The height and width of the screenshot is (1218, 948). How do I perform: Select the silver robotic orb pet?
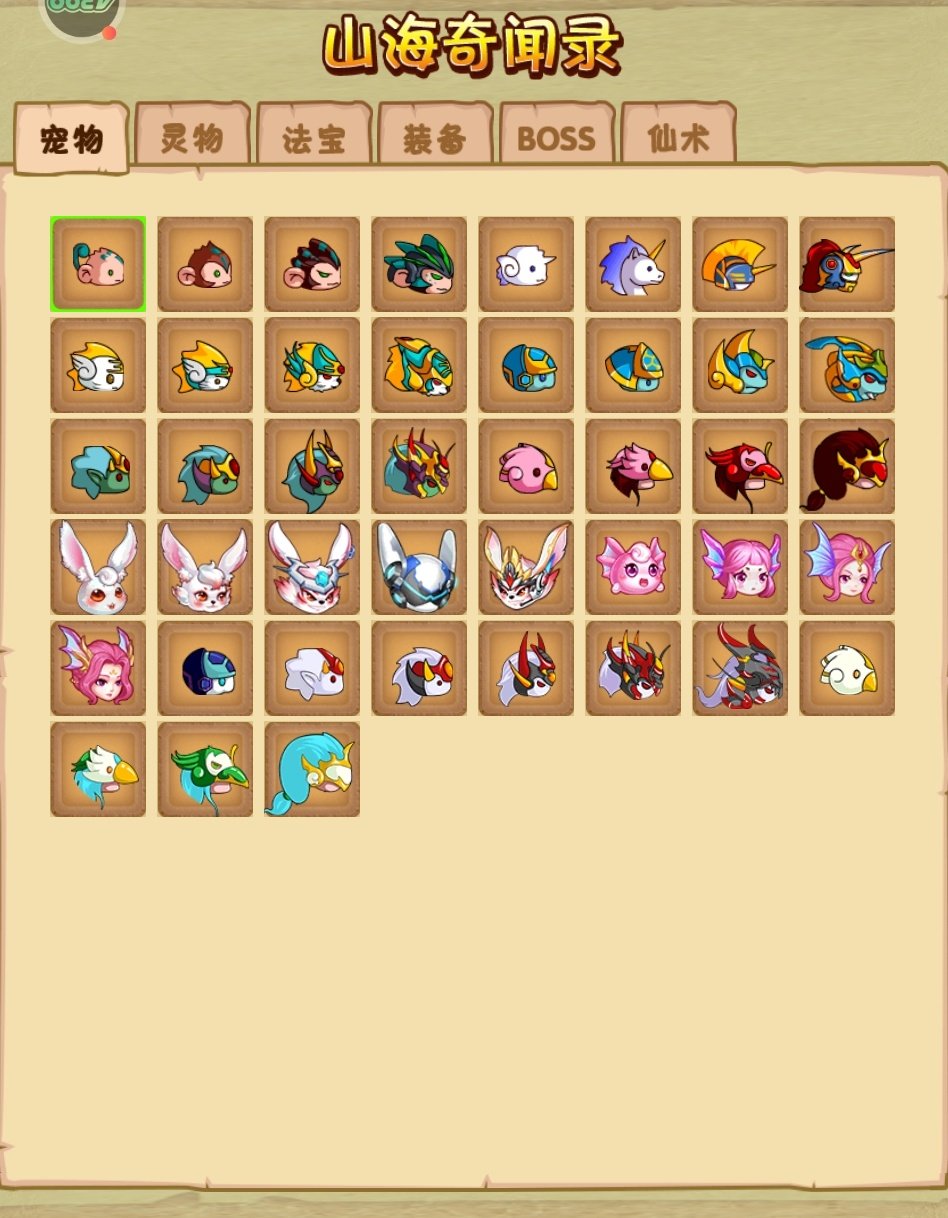pyautogui.click(x=419, y=567)
